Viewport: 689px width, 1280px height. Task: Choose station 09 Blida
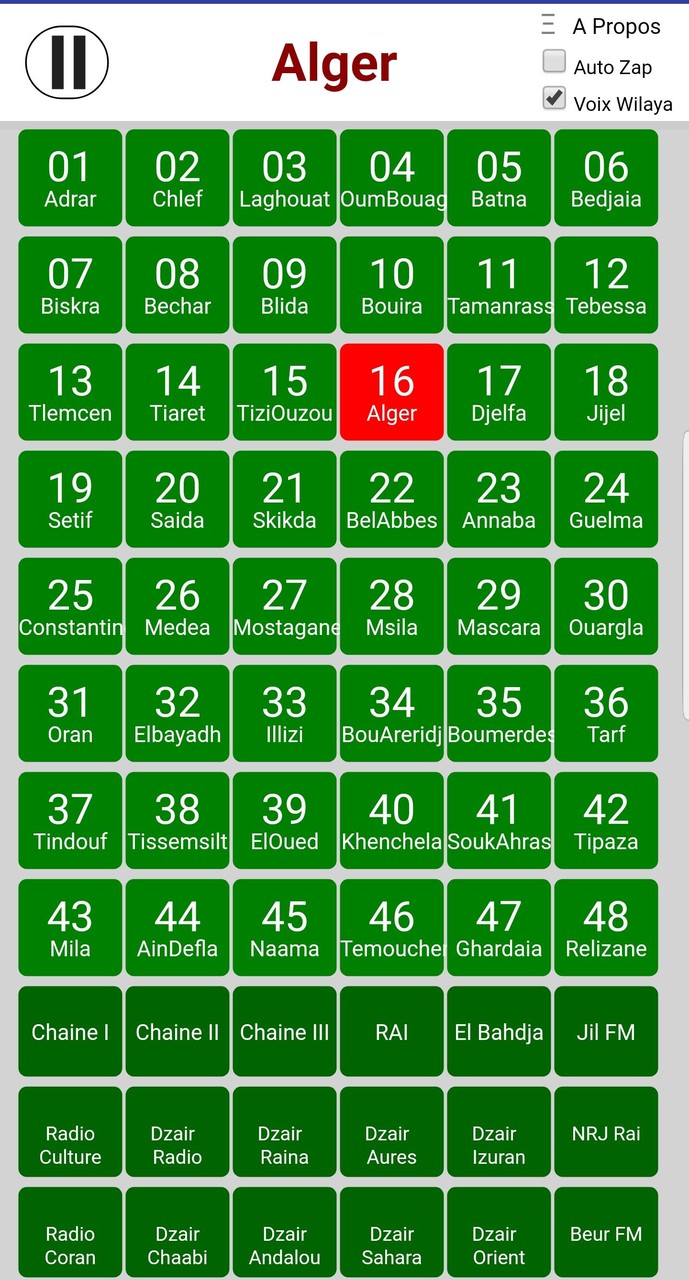point(285,285)
